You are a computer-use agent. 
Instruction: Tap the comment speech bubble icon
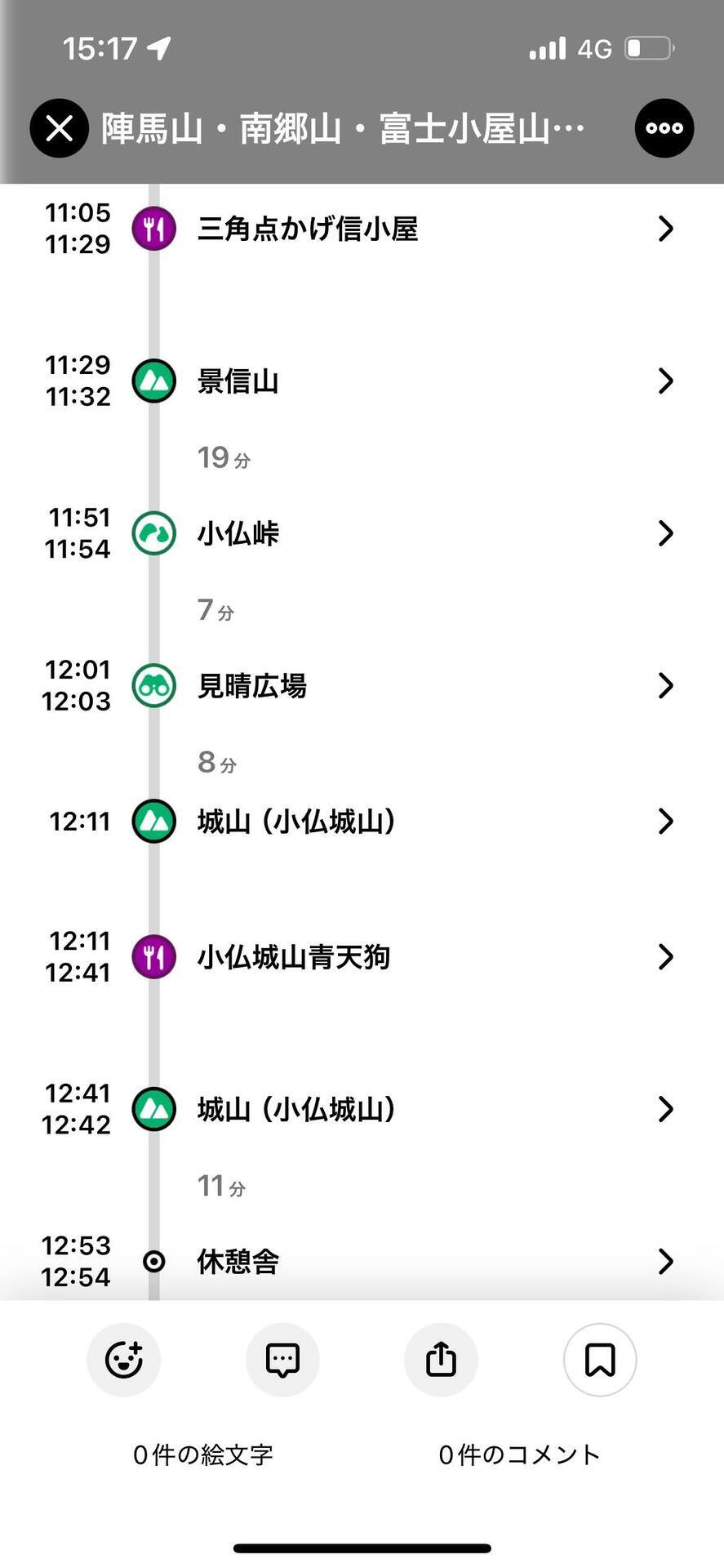pos(282,1360)
